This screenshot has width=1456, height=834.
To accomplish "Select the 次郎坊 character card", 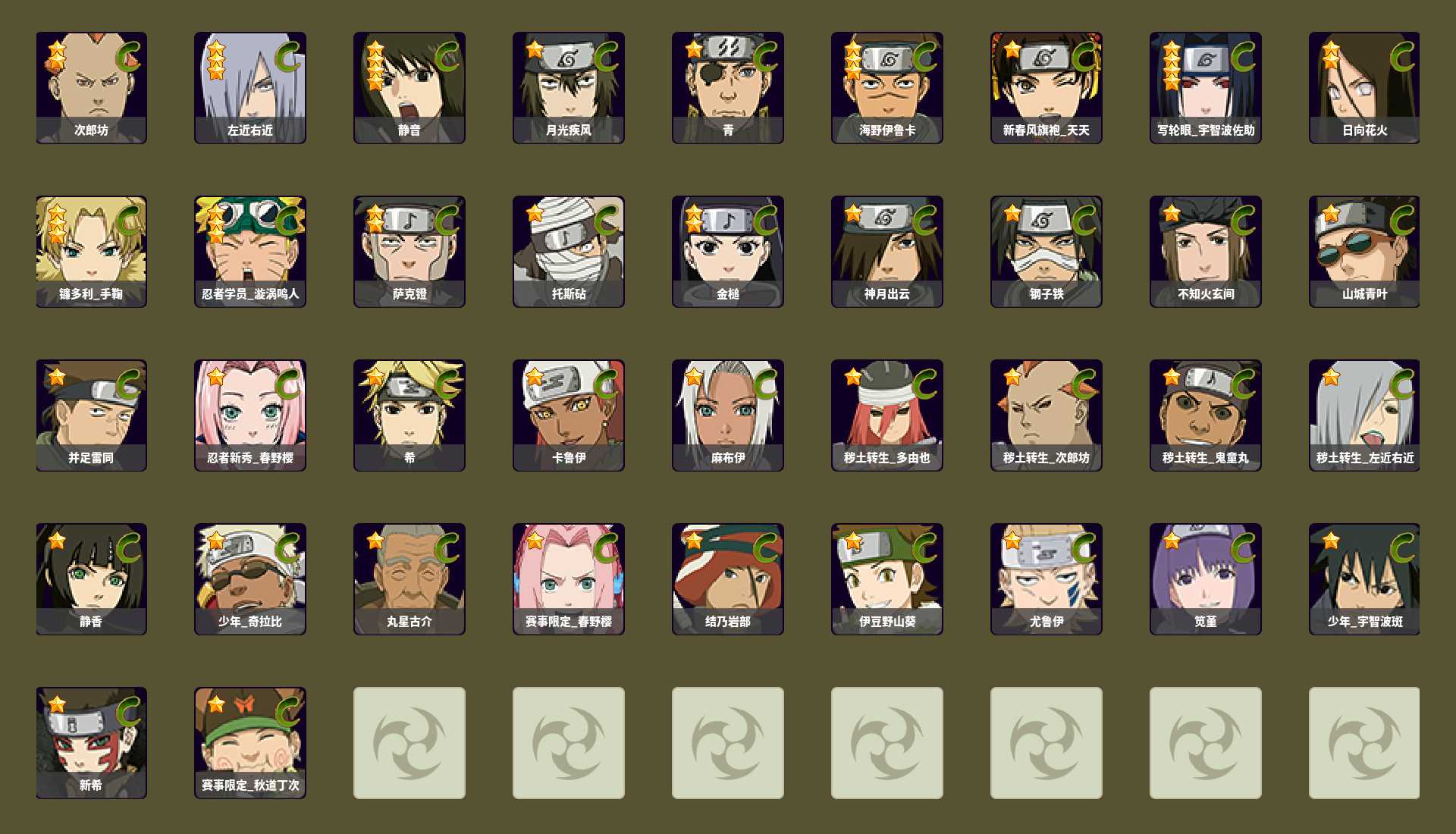I will coord(91,87).
